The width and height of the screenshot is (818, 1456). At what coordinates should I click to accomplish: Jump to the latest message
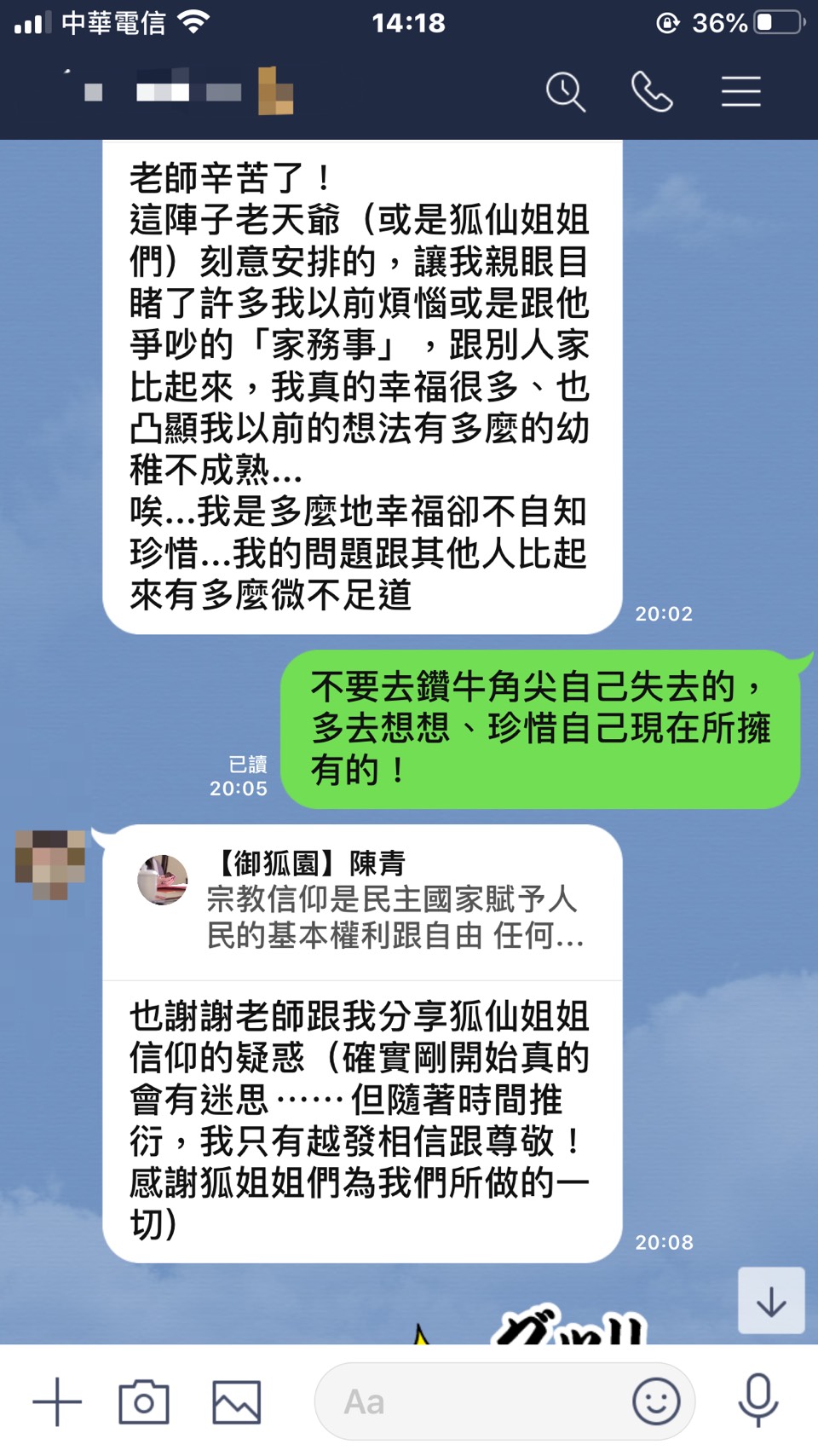coord(771,1301)
